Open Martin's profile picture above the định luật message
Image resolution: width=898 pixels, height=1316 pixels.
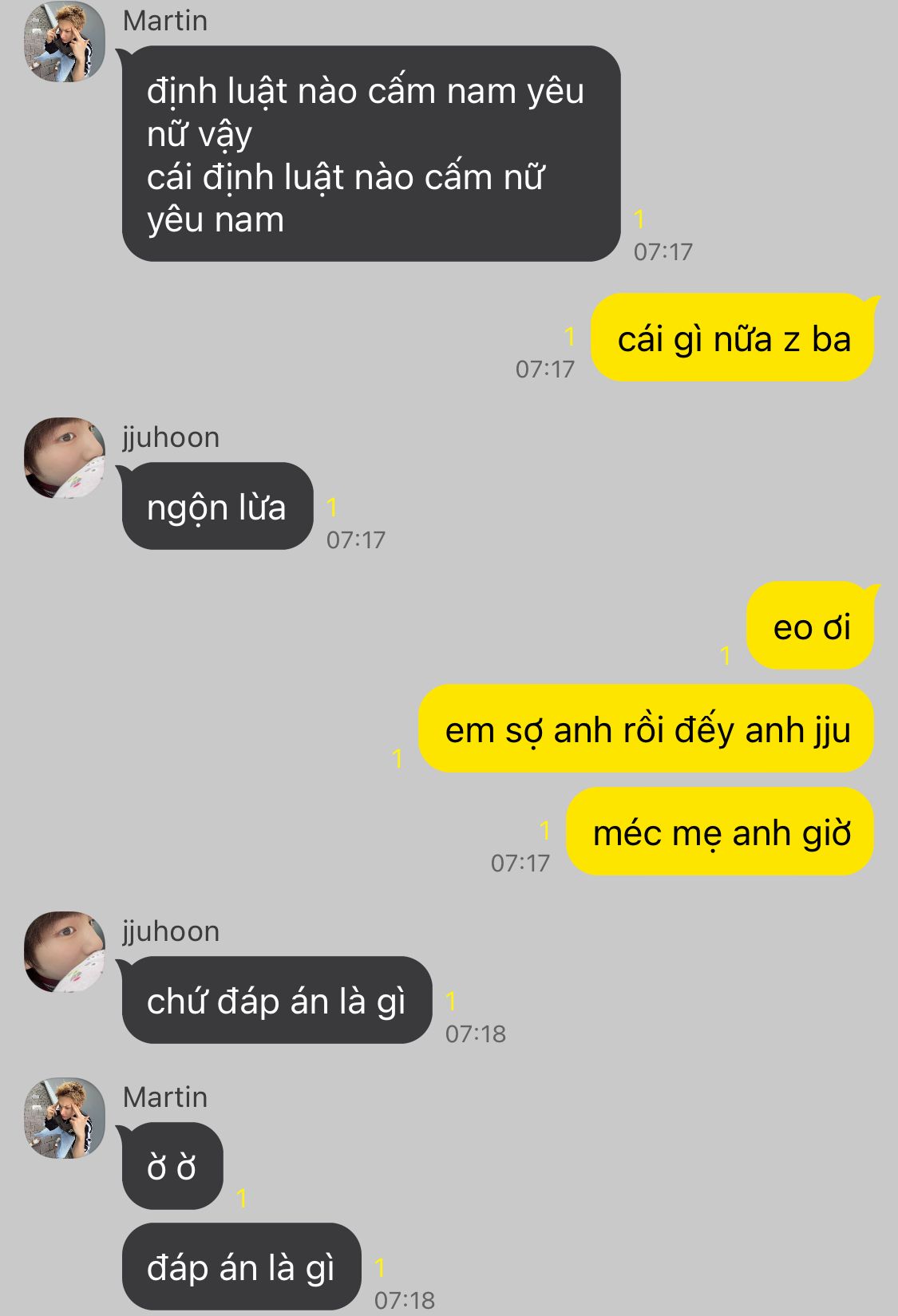click(x=64, y=41)
